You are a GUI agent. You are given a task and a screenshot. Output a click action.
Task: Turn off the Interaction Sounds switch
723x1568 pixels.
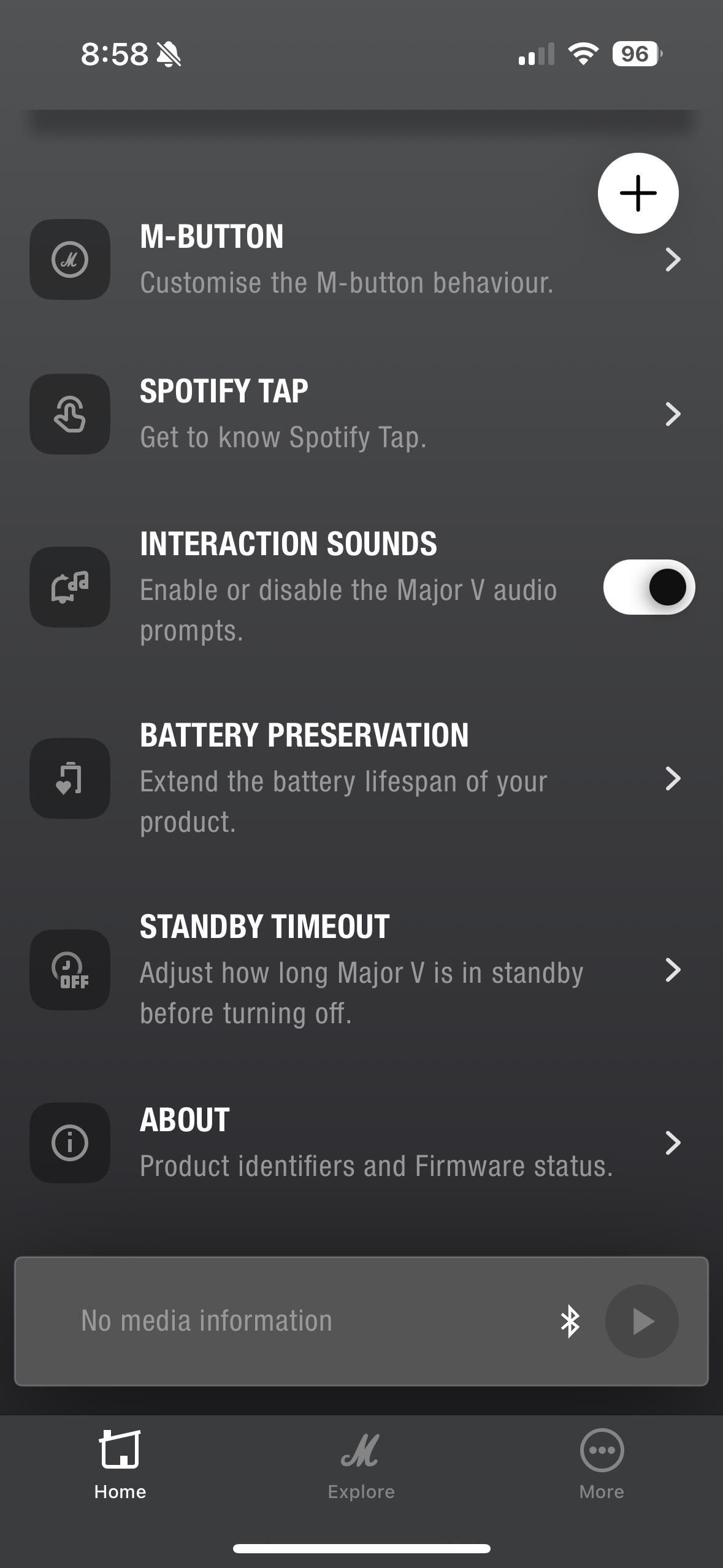649,587
